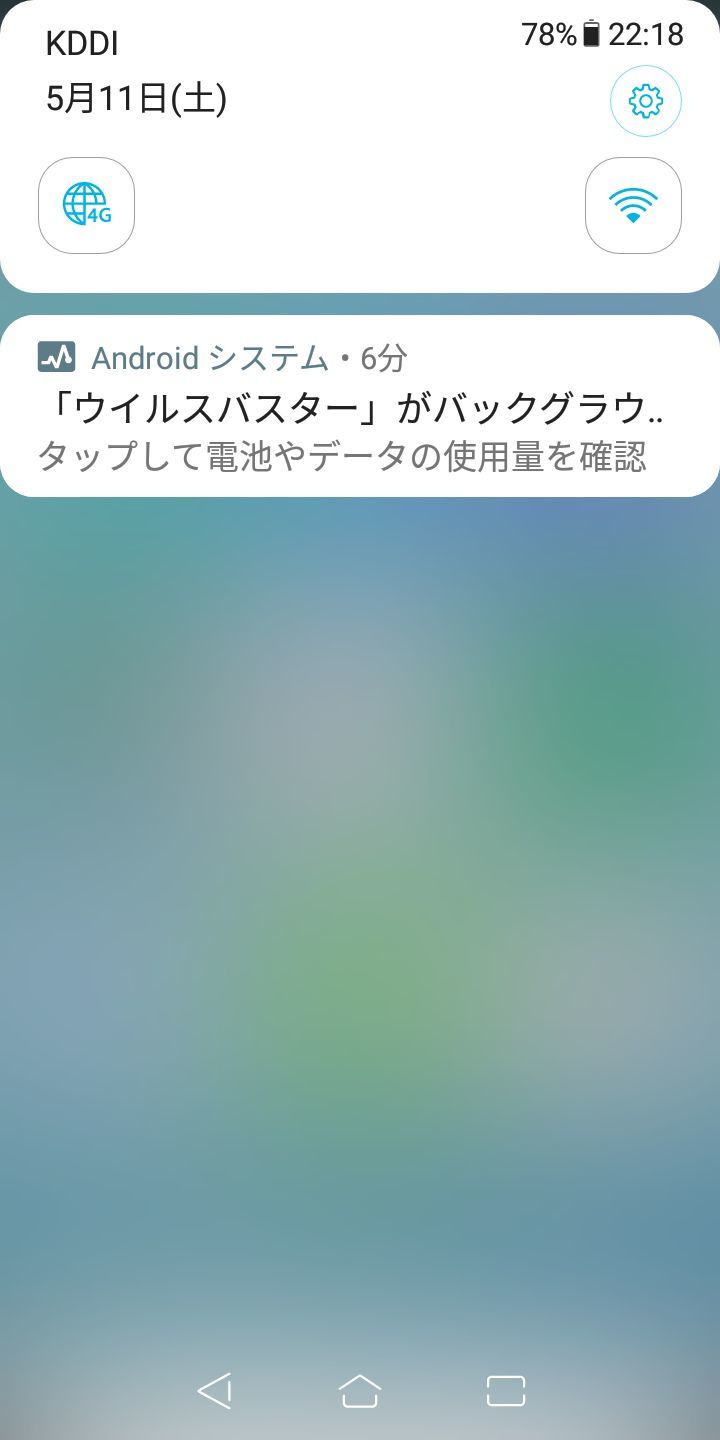This screenshot has height=1440, width=720.
Task: Toggle mobile data off via the 4G tile
Action: [85, 206]
